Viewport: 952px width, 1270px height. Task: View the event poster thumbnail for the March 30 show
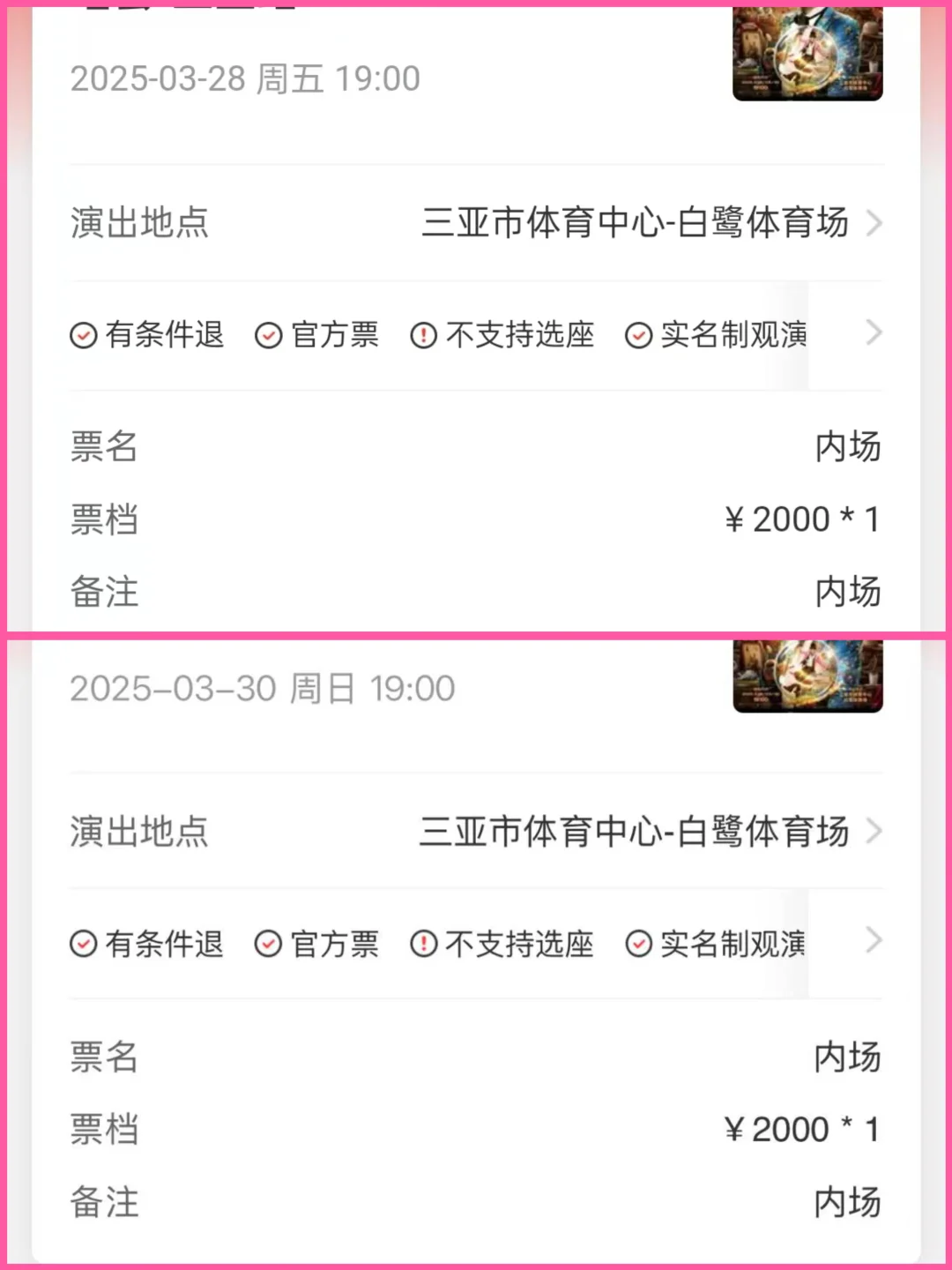[x=807, y=675]
